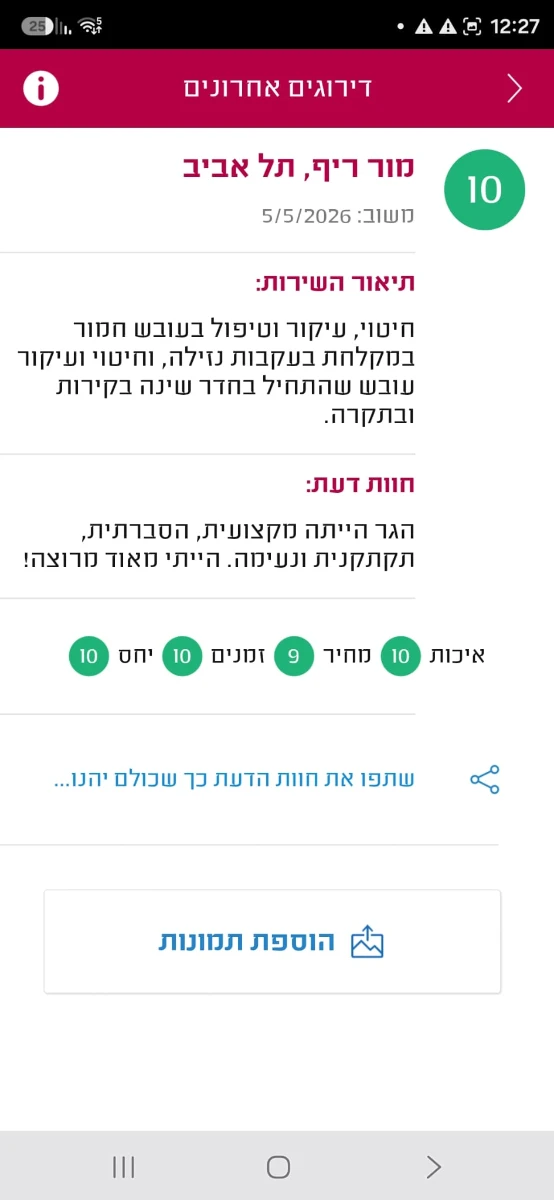Go to the Android home screen
The width and height of the screenshot is (554, 1200).
(x=278, y=1167)
